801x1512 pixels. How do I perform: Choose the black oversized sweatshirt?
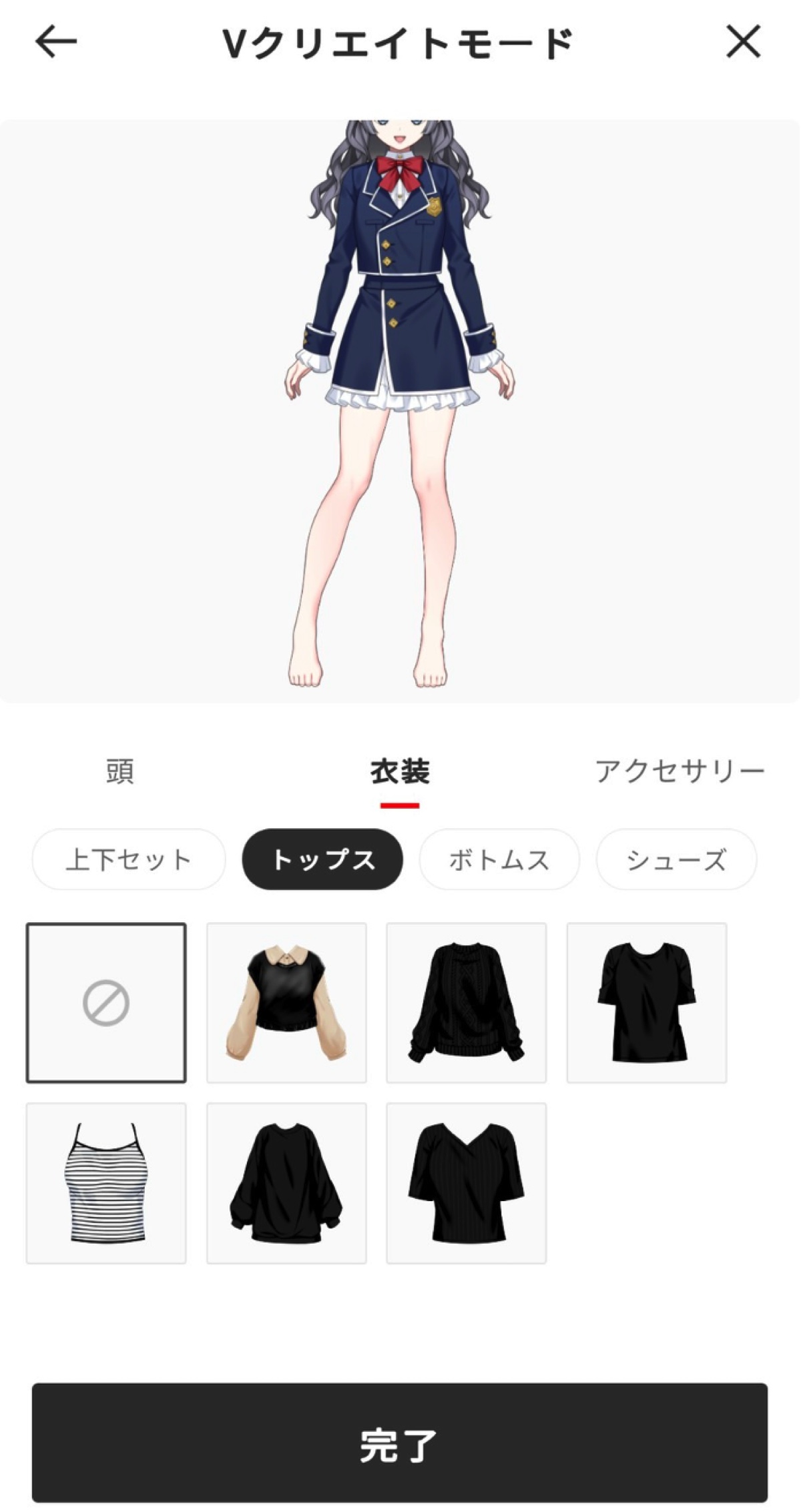click(286, 1183)
